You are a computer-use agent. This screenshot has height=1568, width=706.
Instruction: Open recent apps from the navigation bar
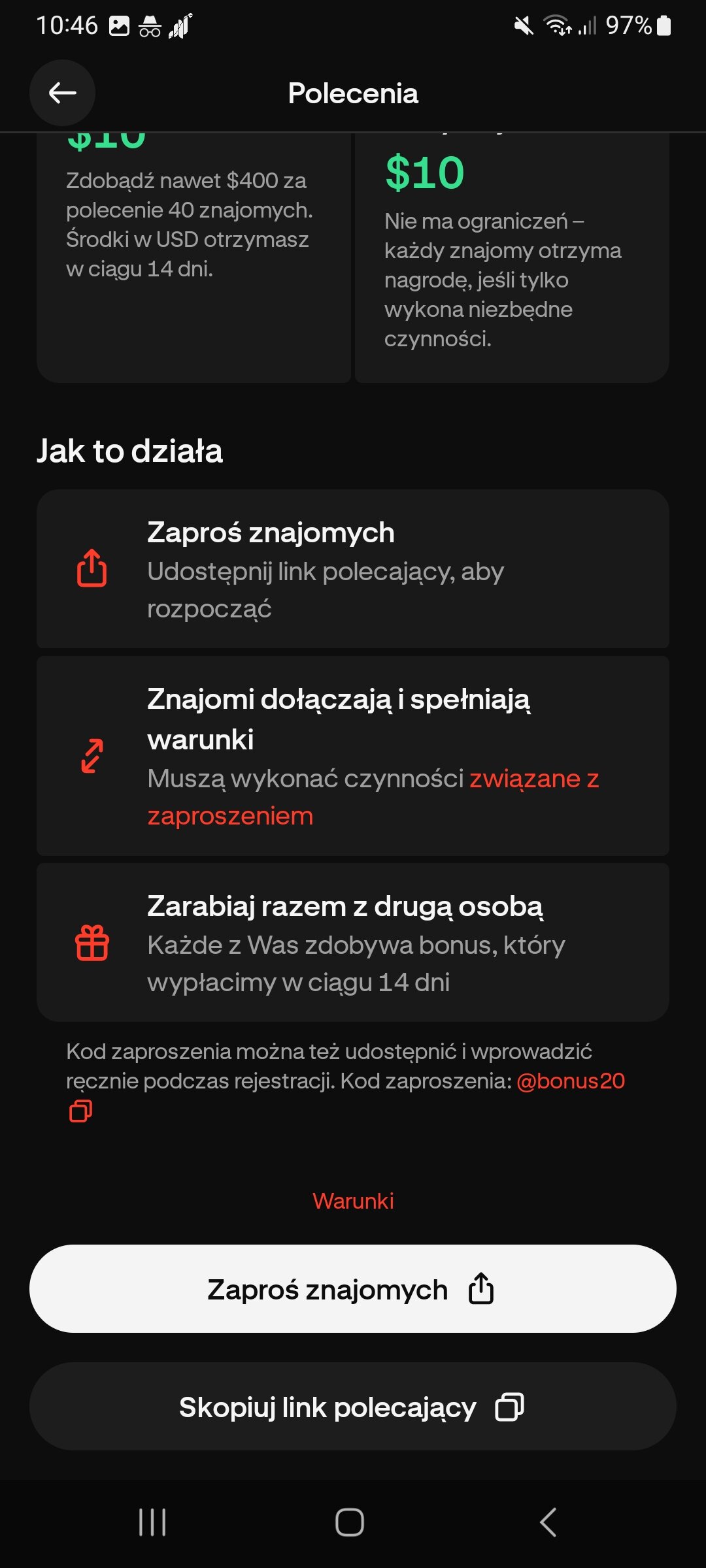[x=152, y=1522]
